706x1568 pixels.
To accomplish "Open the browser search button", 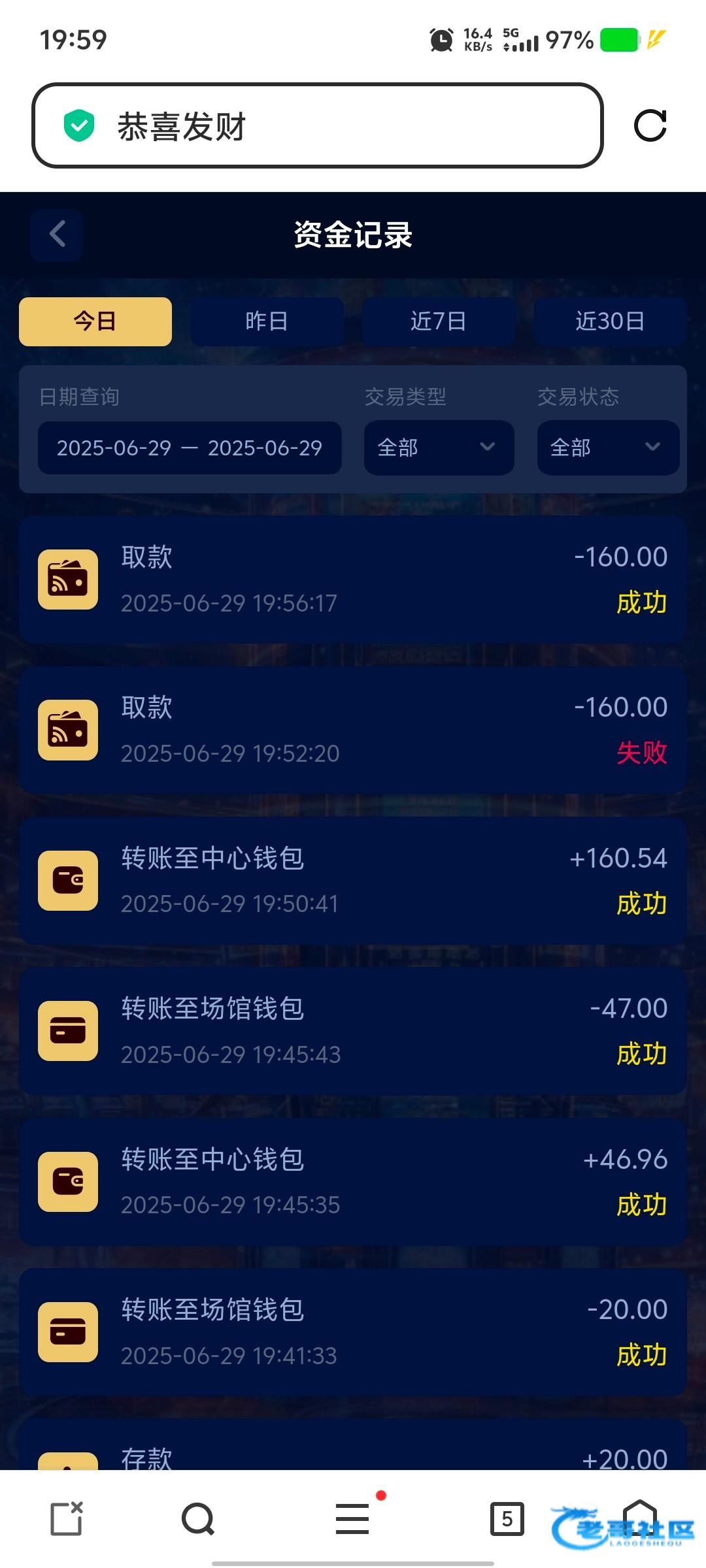I will tap(198, 1519).
